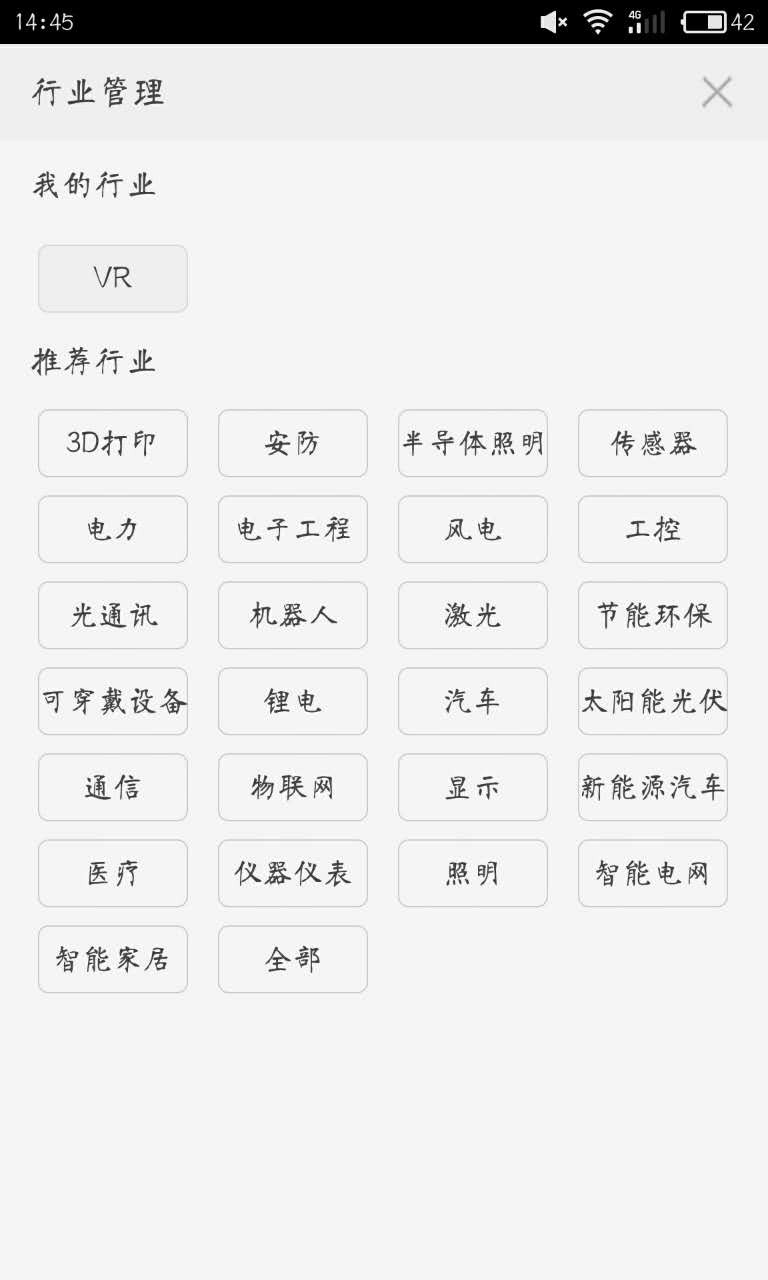Choose the 物联网 chip
768x1280 pixels.
(293, 787)
